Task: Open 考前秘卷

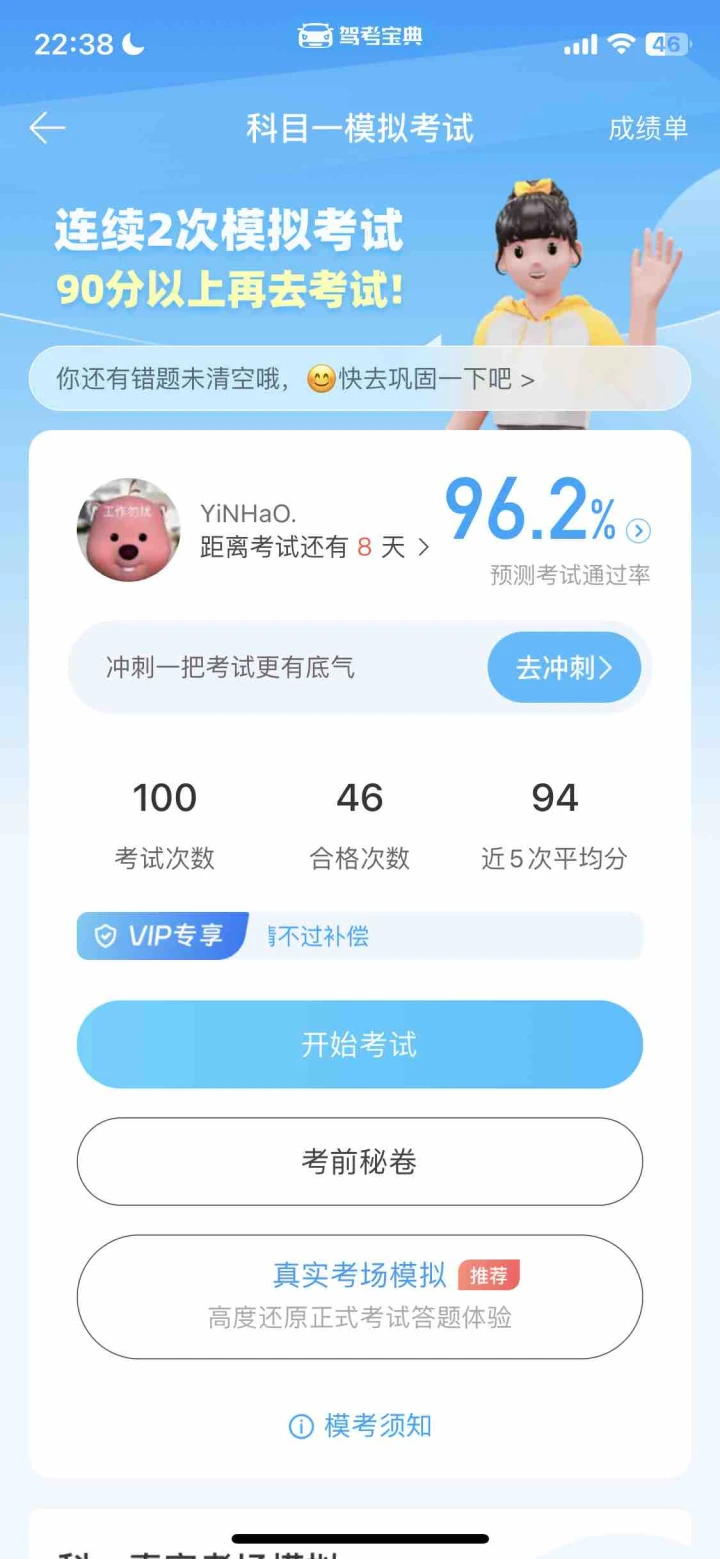Action: point(360,1162)
